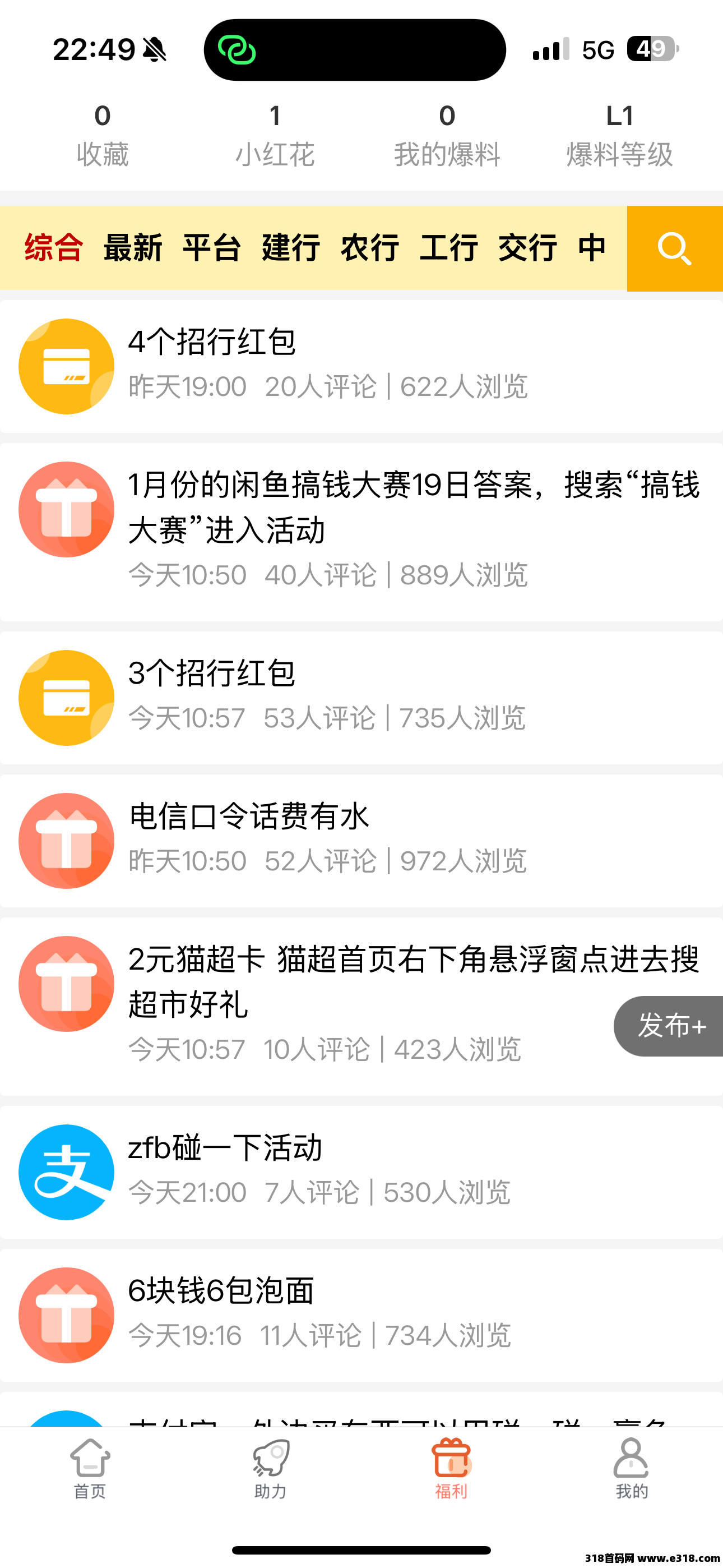Switch to the 交行 tab

527,248
